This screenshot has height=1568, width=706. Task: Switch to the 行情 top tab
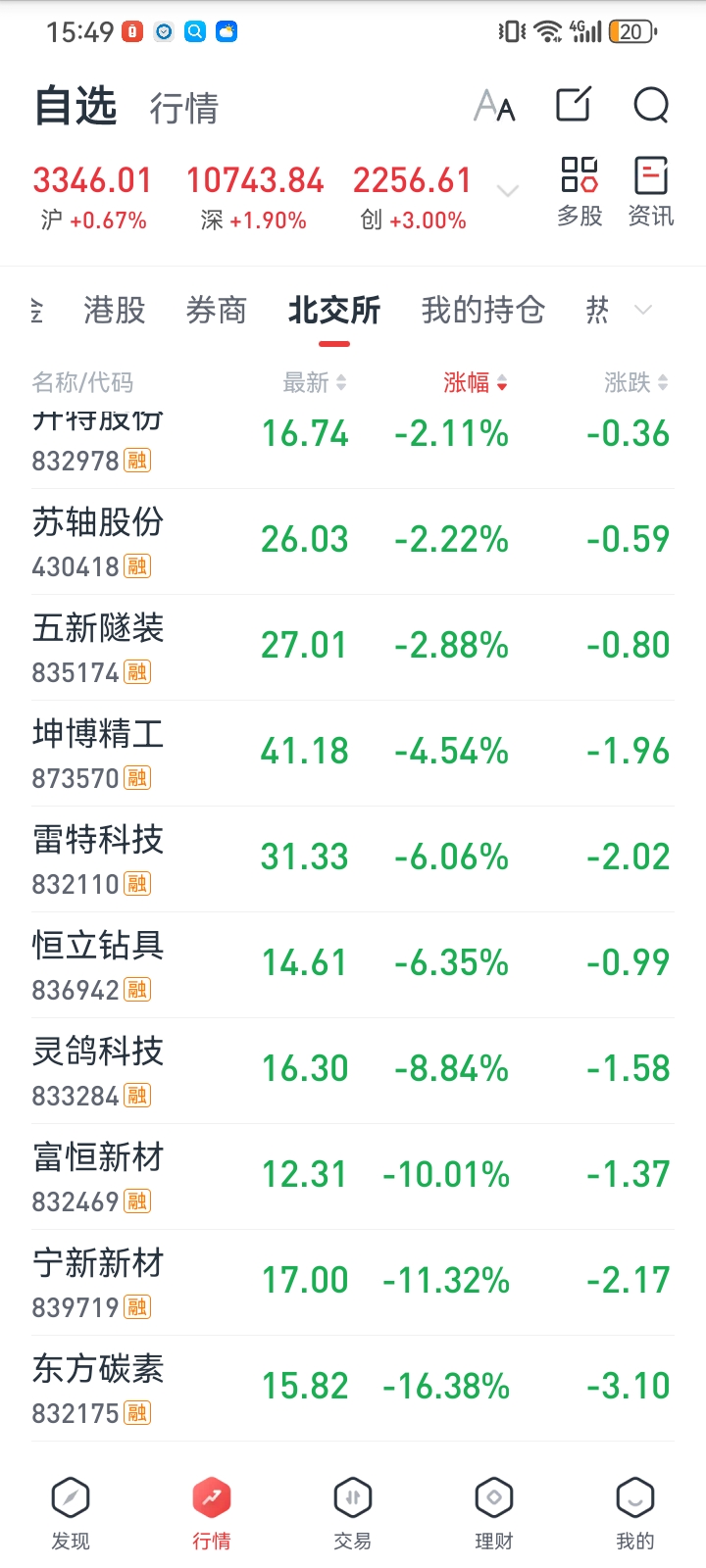[x=184, y=108]
